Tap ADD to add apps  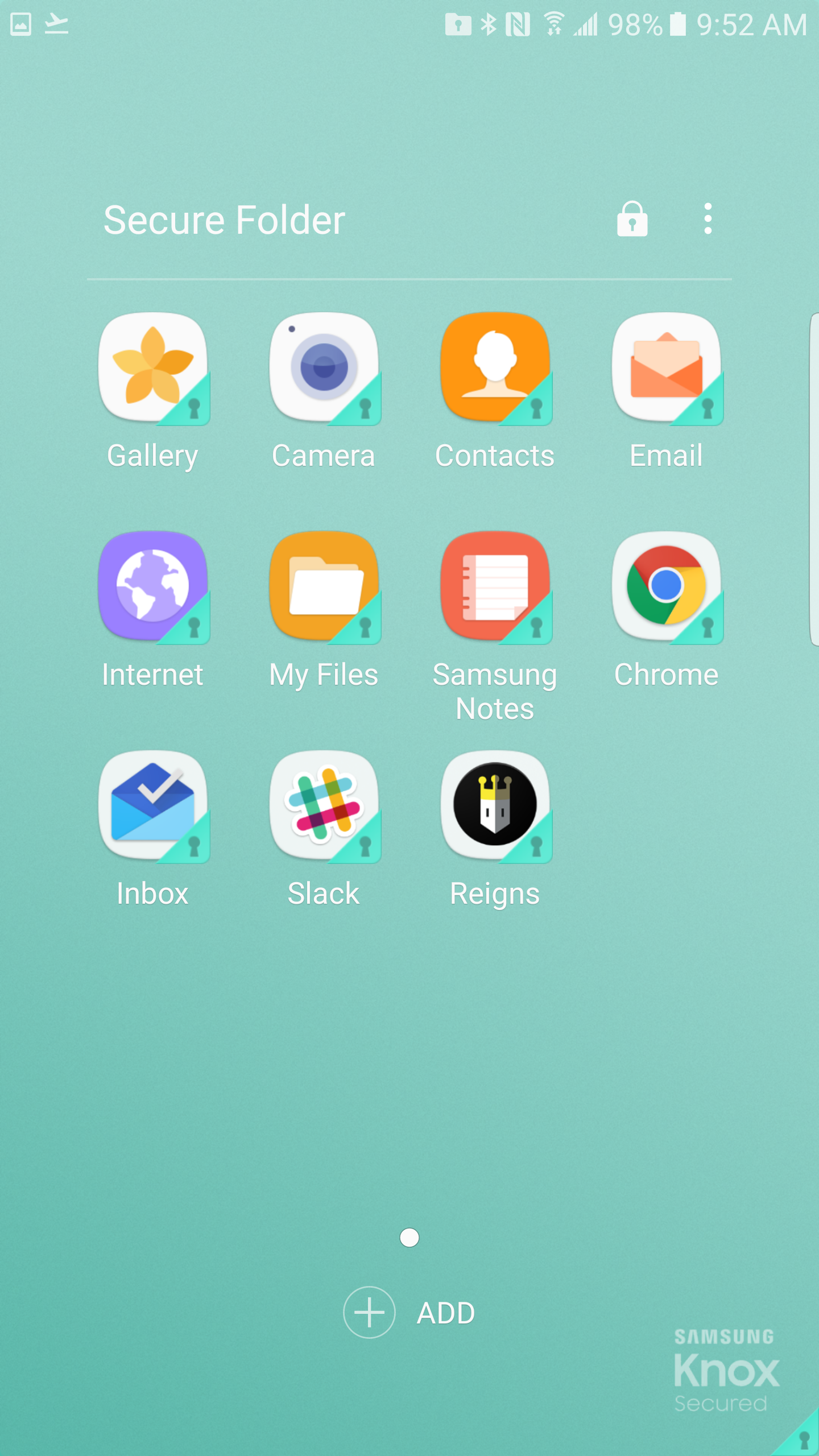tap(409, 1313)
